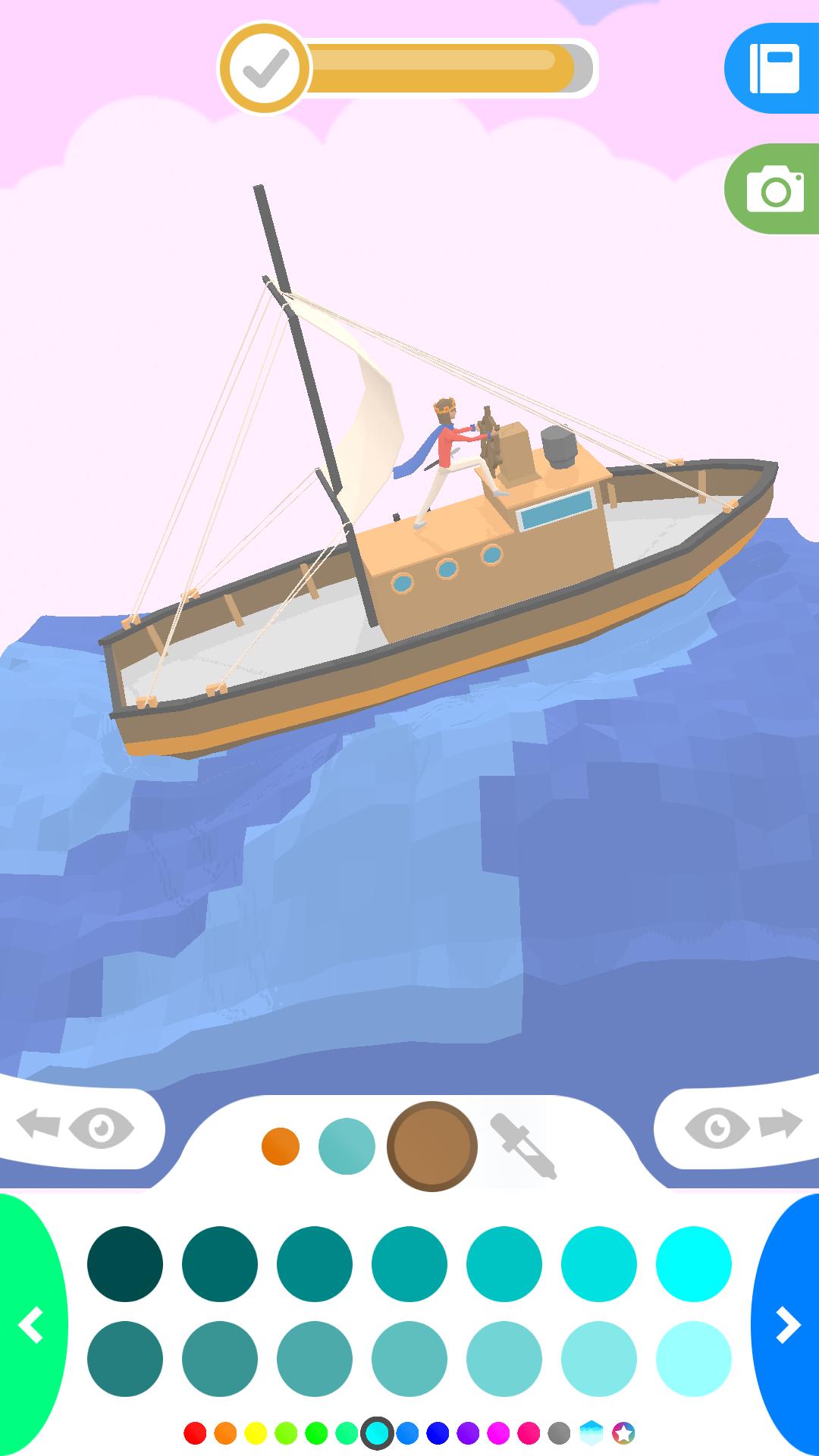819x1456 pixels.
Task: Open the blue gradient cube palette
Action: 591,1433
